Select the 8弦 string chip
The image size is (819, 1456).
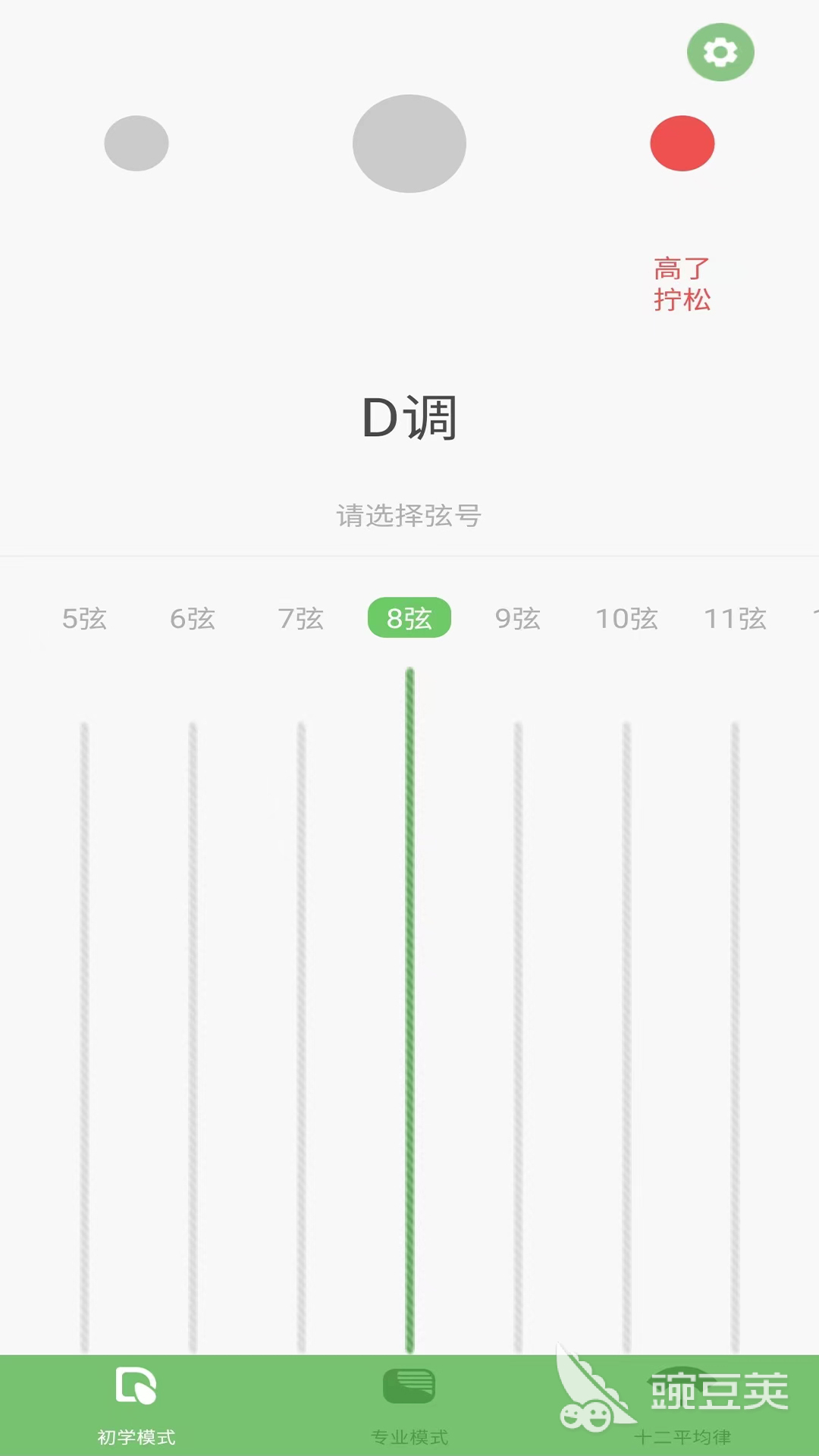(409, 619)
